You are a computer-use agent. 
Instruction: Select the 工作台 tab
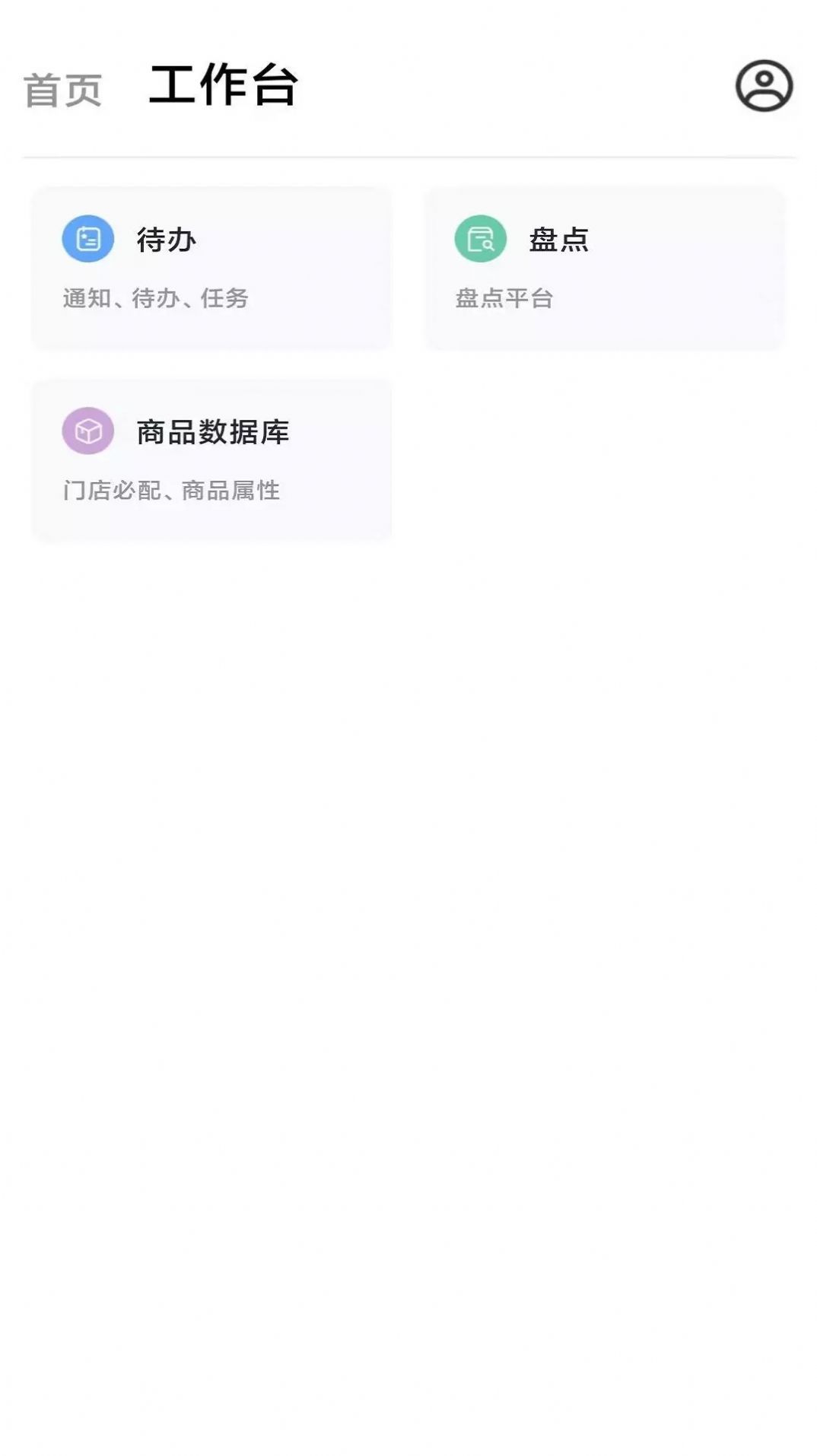click(x=223, y=84)
